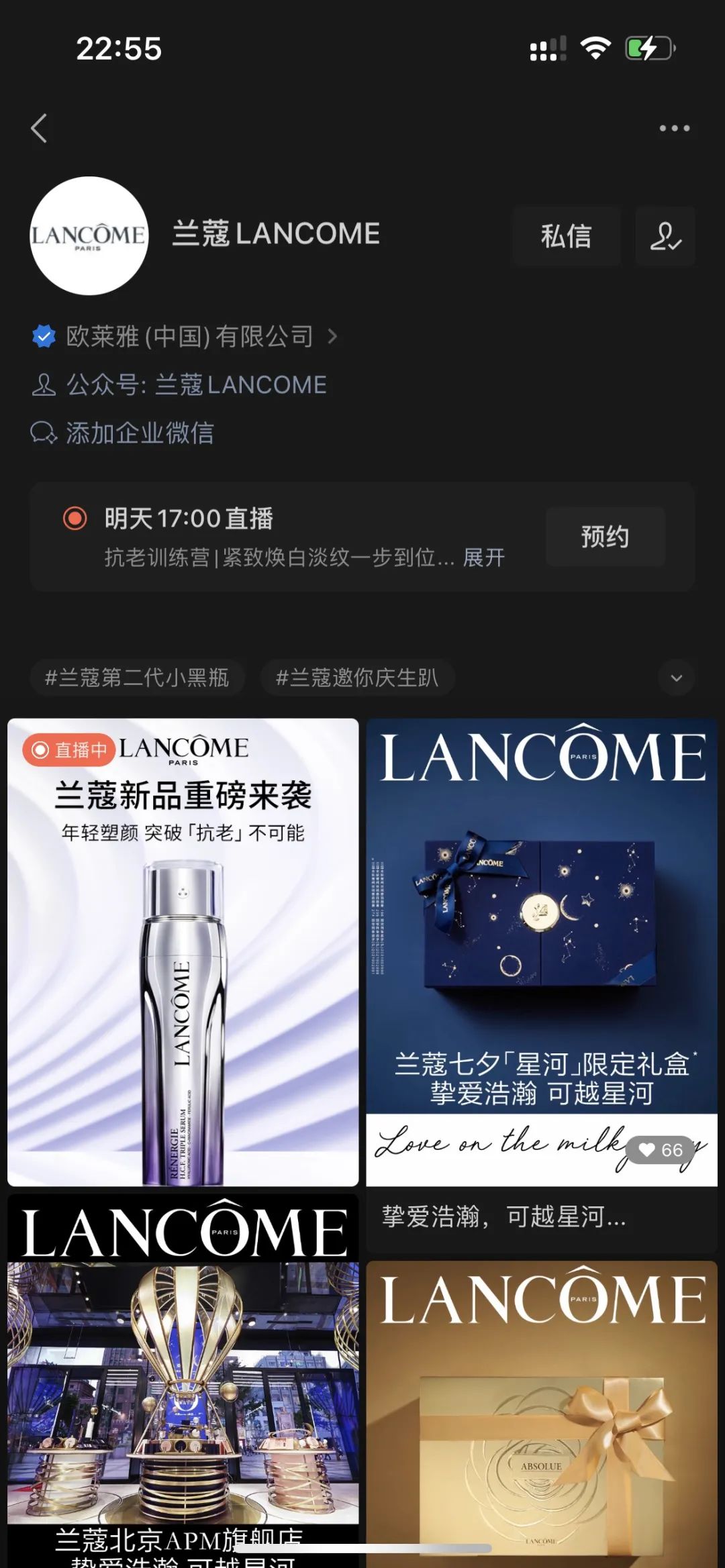Open 欧莱雅(中国)有限公司 verification details

click(190, 336)
